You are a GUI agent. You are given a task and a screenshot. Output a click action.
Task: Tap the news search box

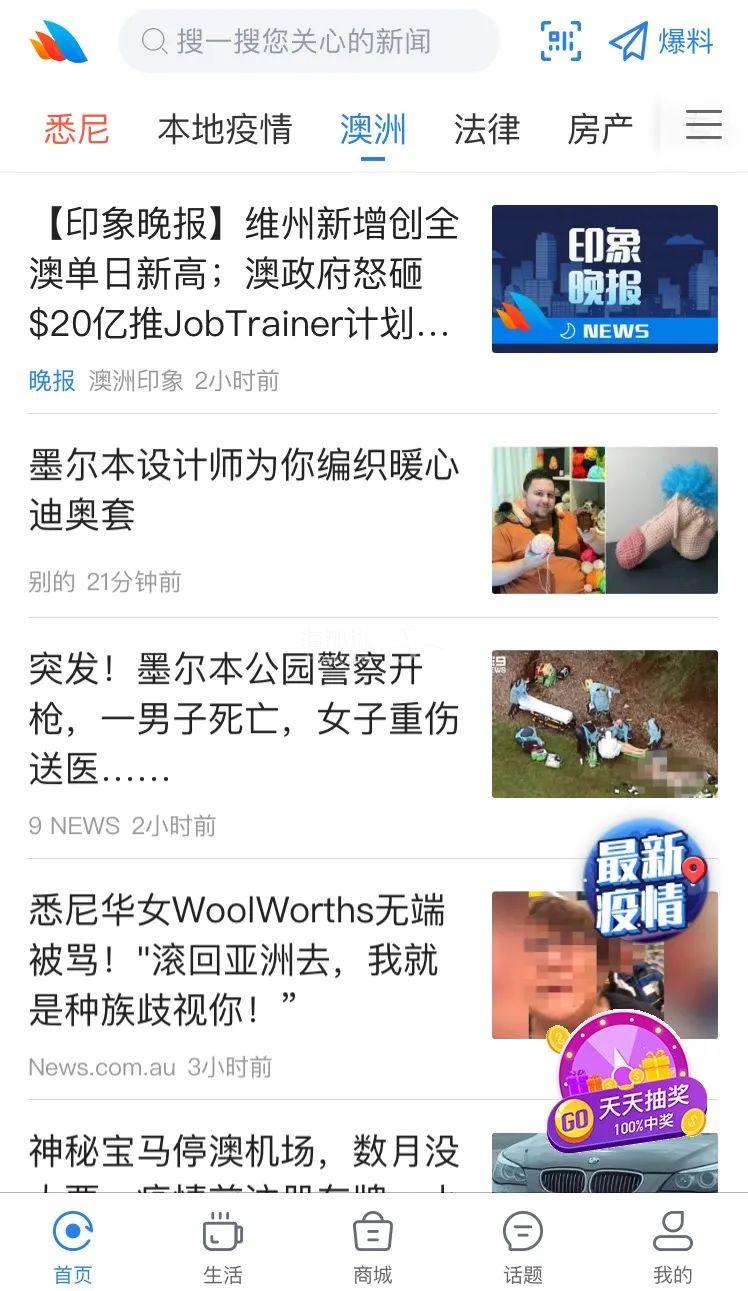coord(308,42)
